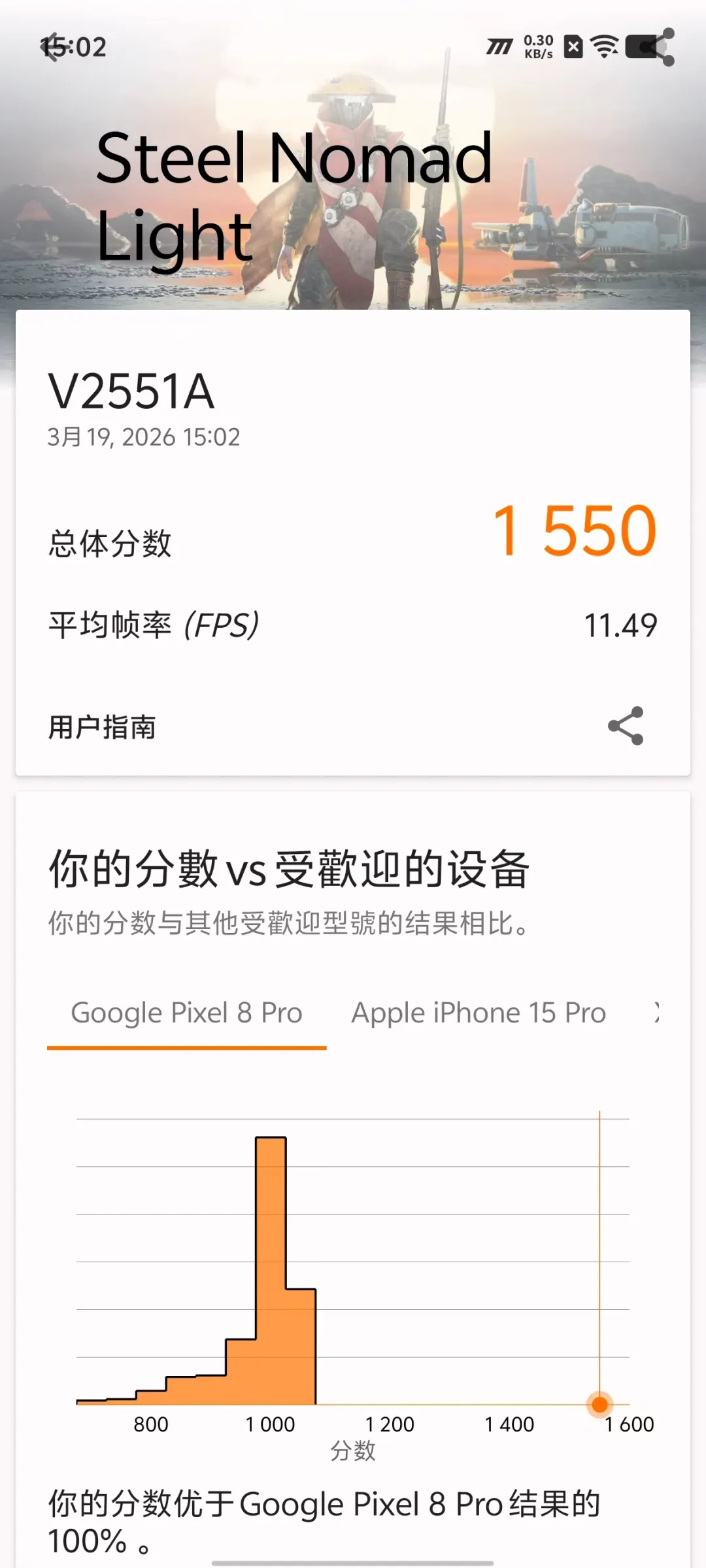Switch to Apple iPhone 15 Pro tab
706x1568 pixels.
click(x=479, y=1013)
